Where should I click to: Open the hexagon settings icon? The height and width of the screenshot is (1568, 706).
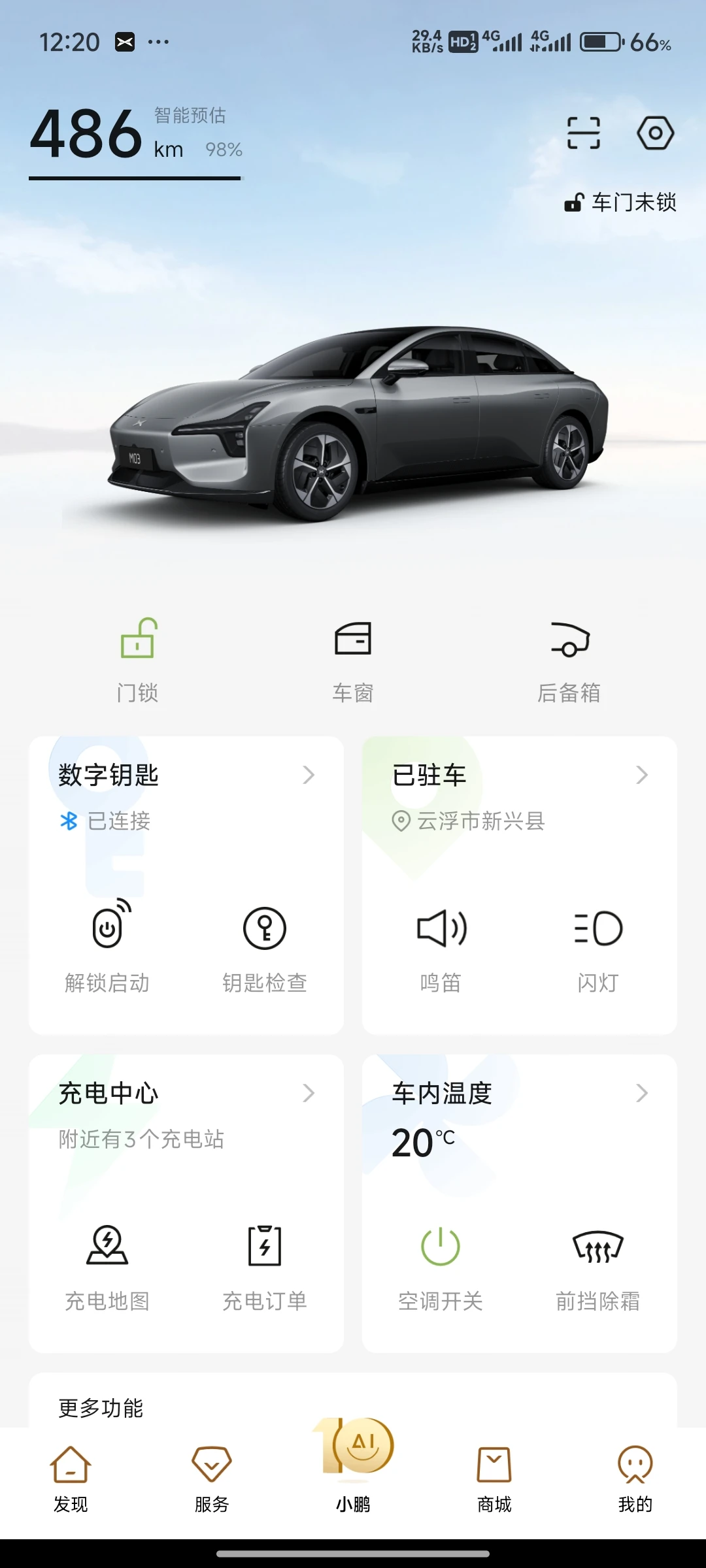point(655,133)
